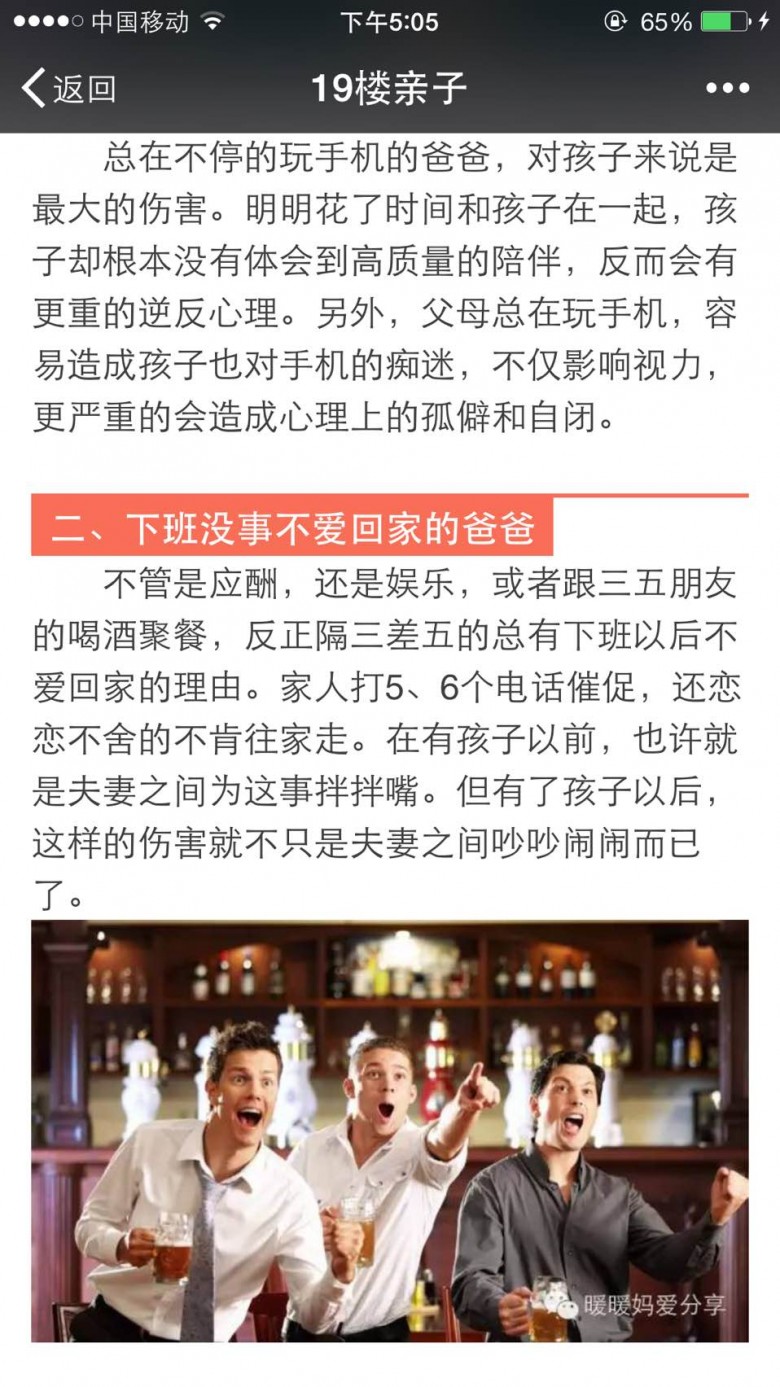View the bar photo in the article
The height and width of the screenshot is (1387, 780).
tap(390, 1130)
